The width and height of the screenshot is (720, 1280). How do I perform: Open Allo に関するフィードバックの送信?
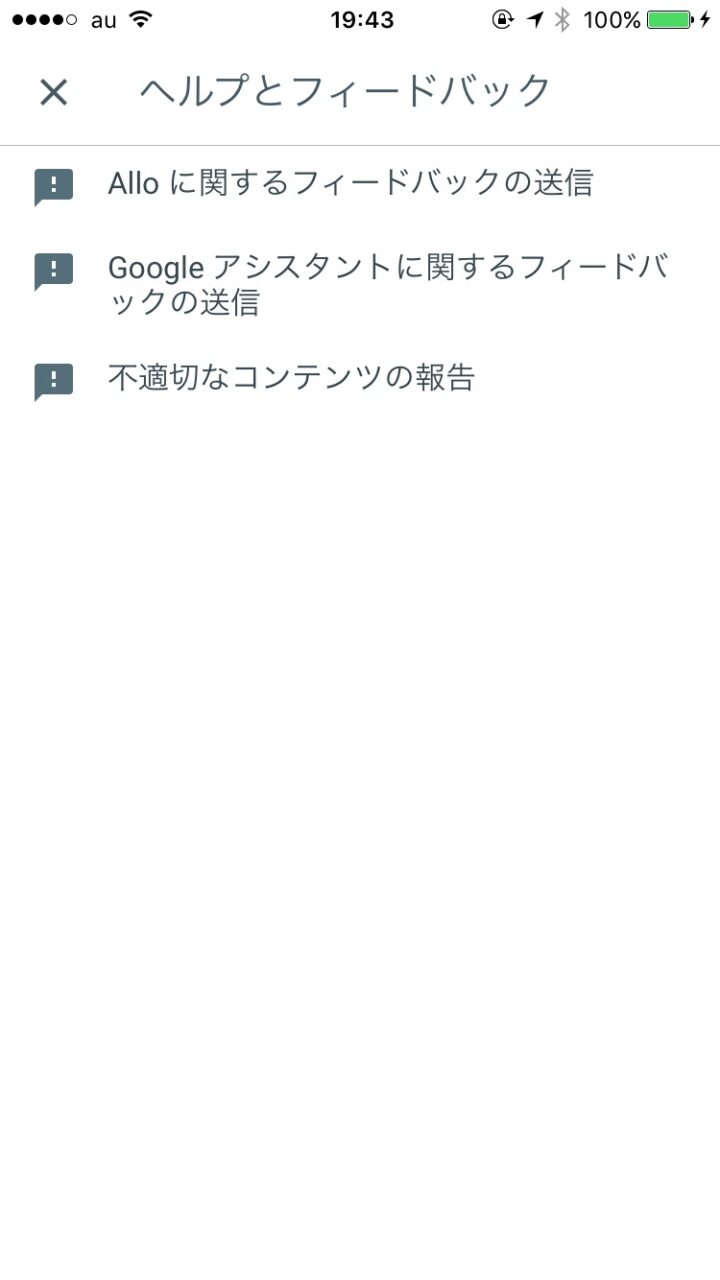[349, 183]
